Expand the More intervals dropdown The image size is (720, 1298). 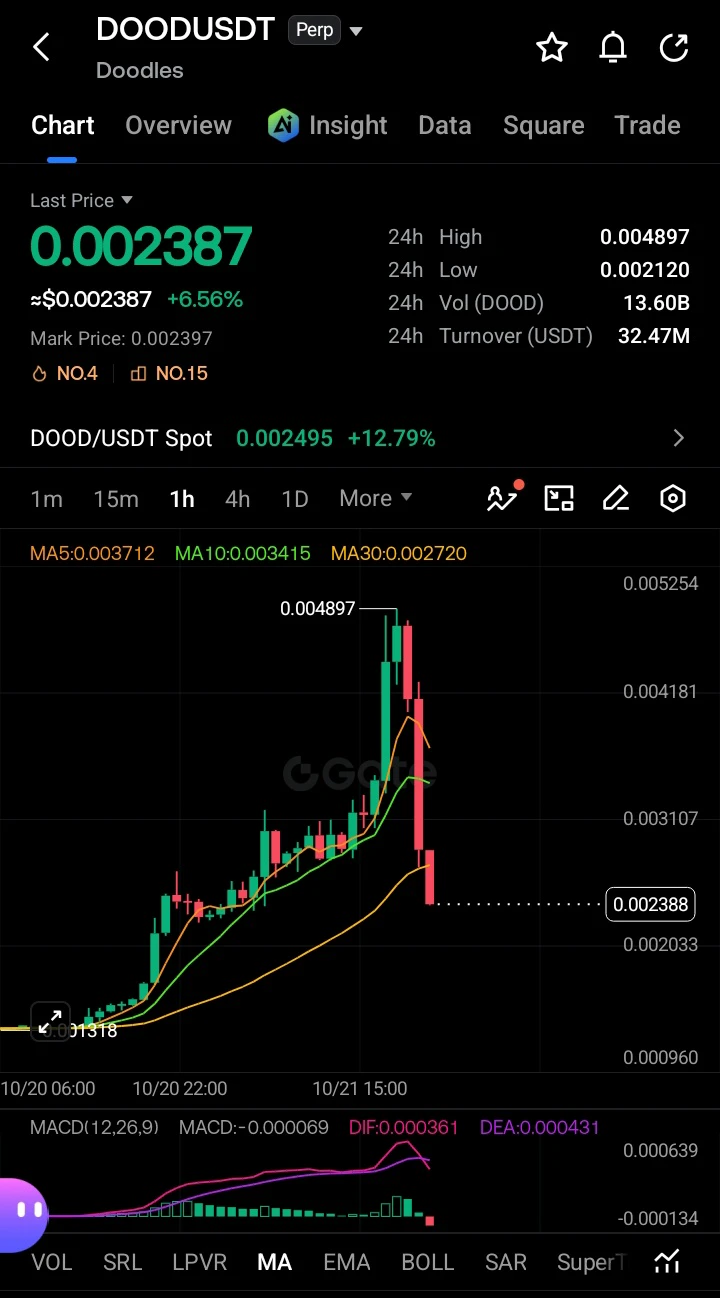tap(376, 498)
